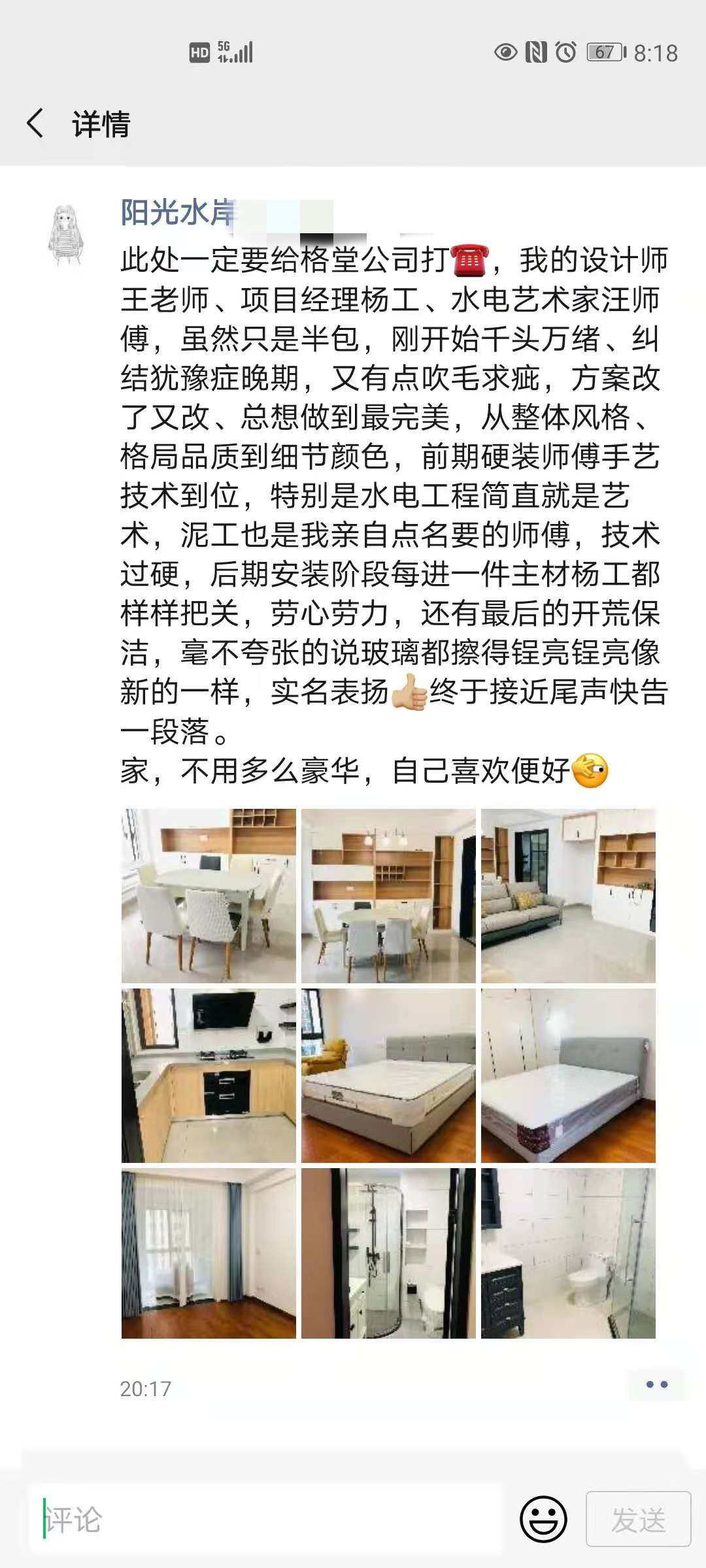The image size is (706, 1568).
Task: Open the emoji picker
Action: pyautogui.click(x=543, y=1519)
